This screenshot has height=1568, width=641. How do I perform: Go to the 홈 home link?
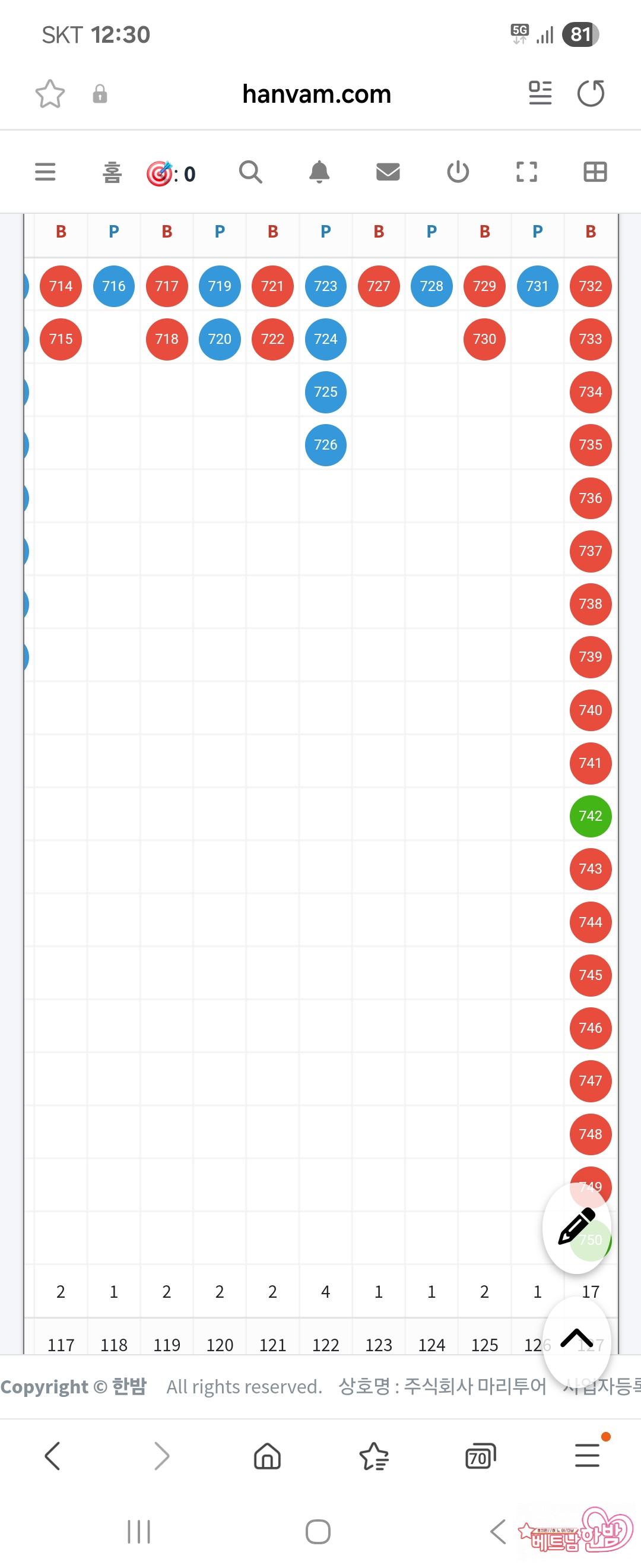point(112,173)
